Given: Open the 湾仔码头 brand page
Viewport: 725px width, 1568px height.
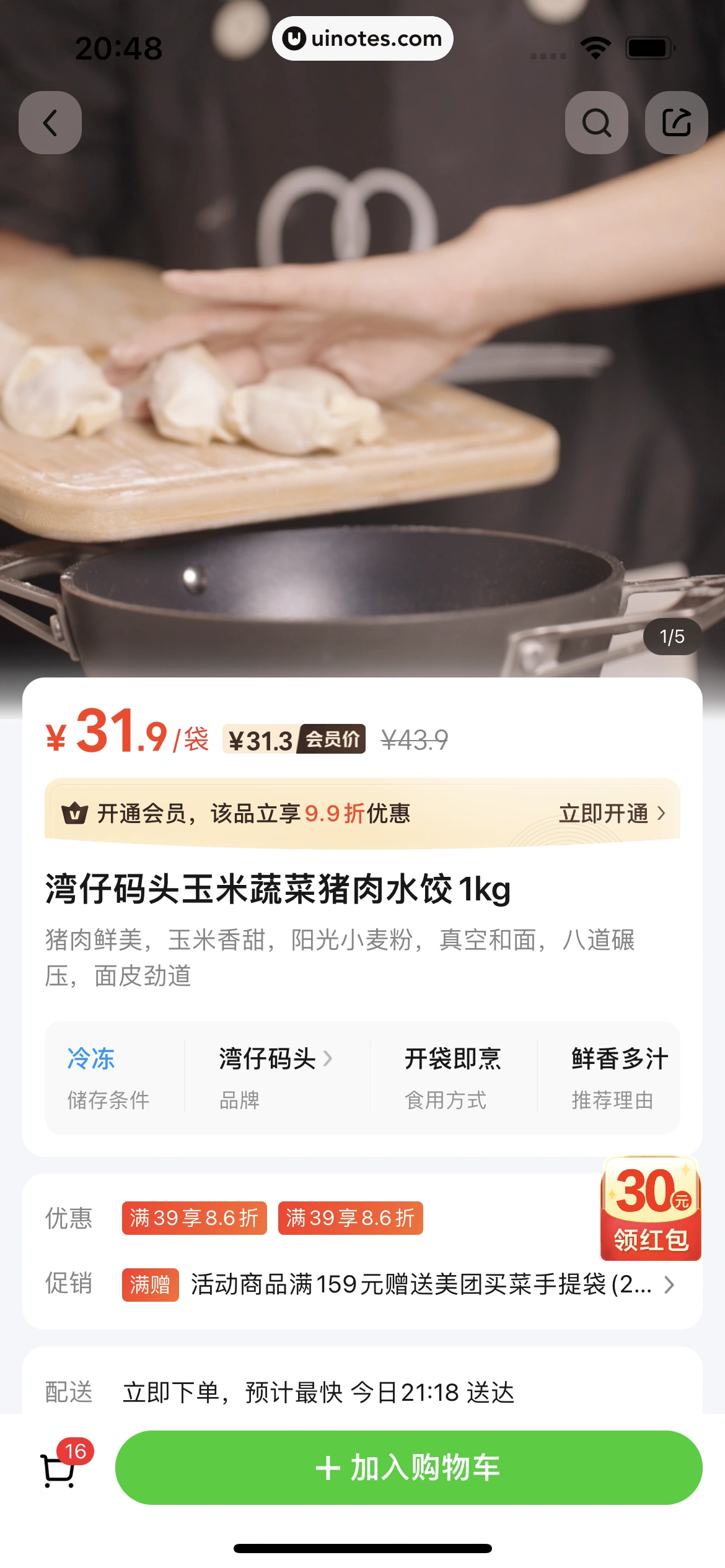Looking at the screenshot, I should pos(275,1059).
